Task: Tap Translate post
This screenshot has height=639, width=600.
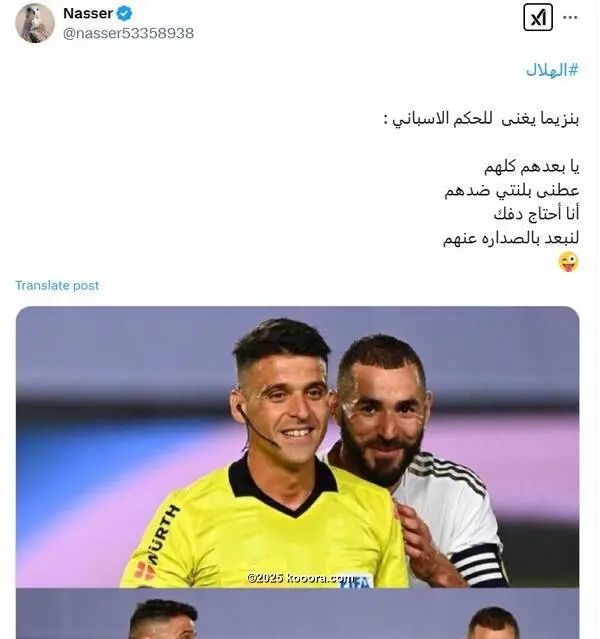Action: pos(57,285)
